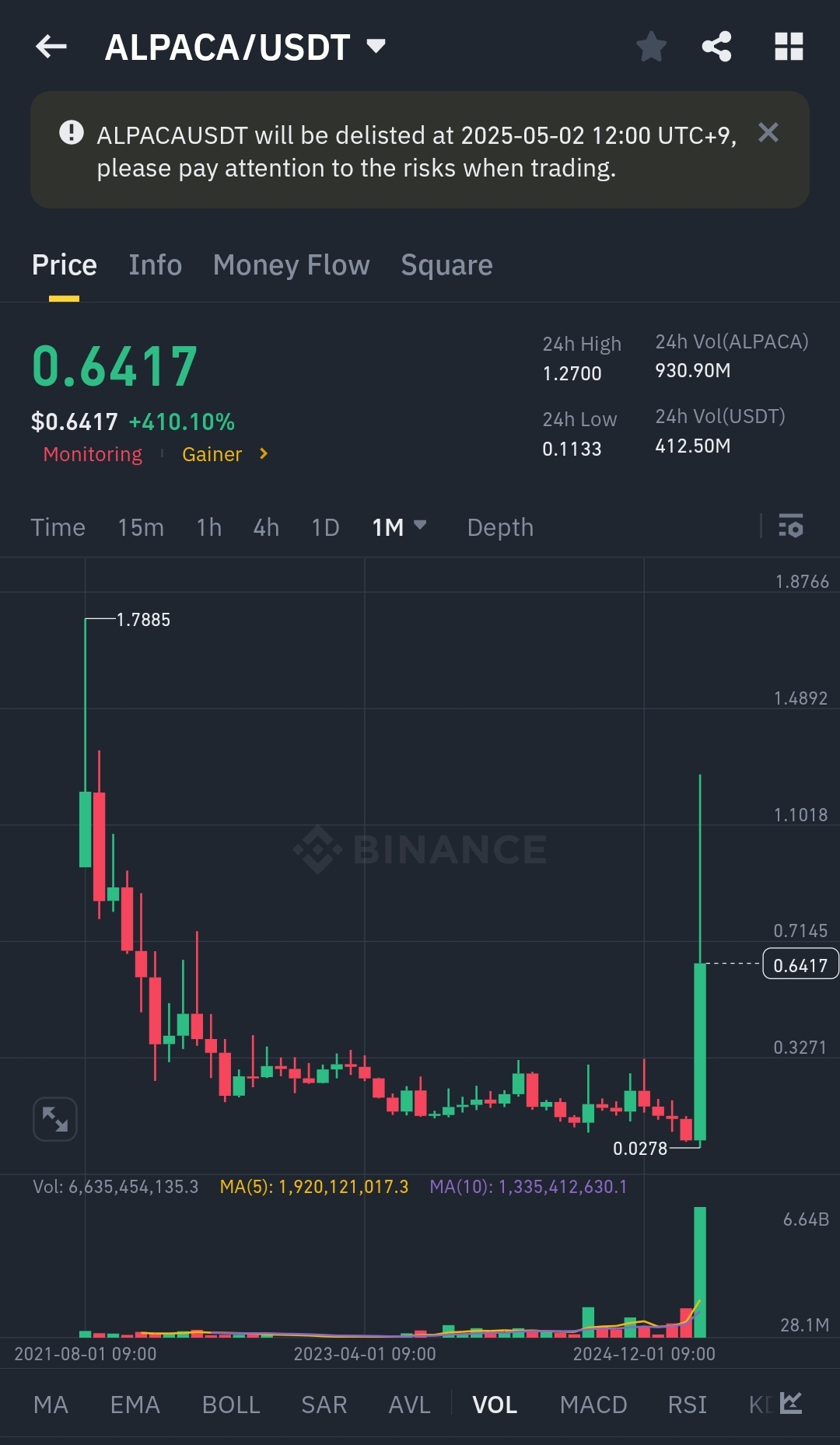Screen dimensions: 840x1445
Task: Expand the chart to full screen
Action: coord(55,1119)
